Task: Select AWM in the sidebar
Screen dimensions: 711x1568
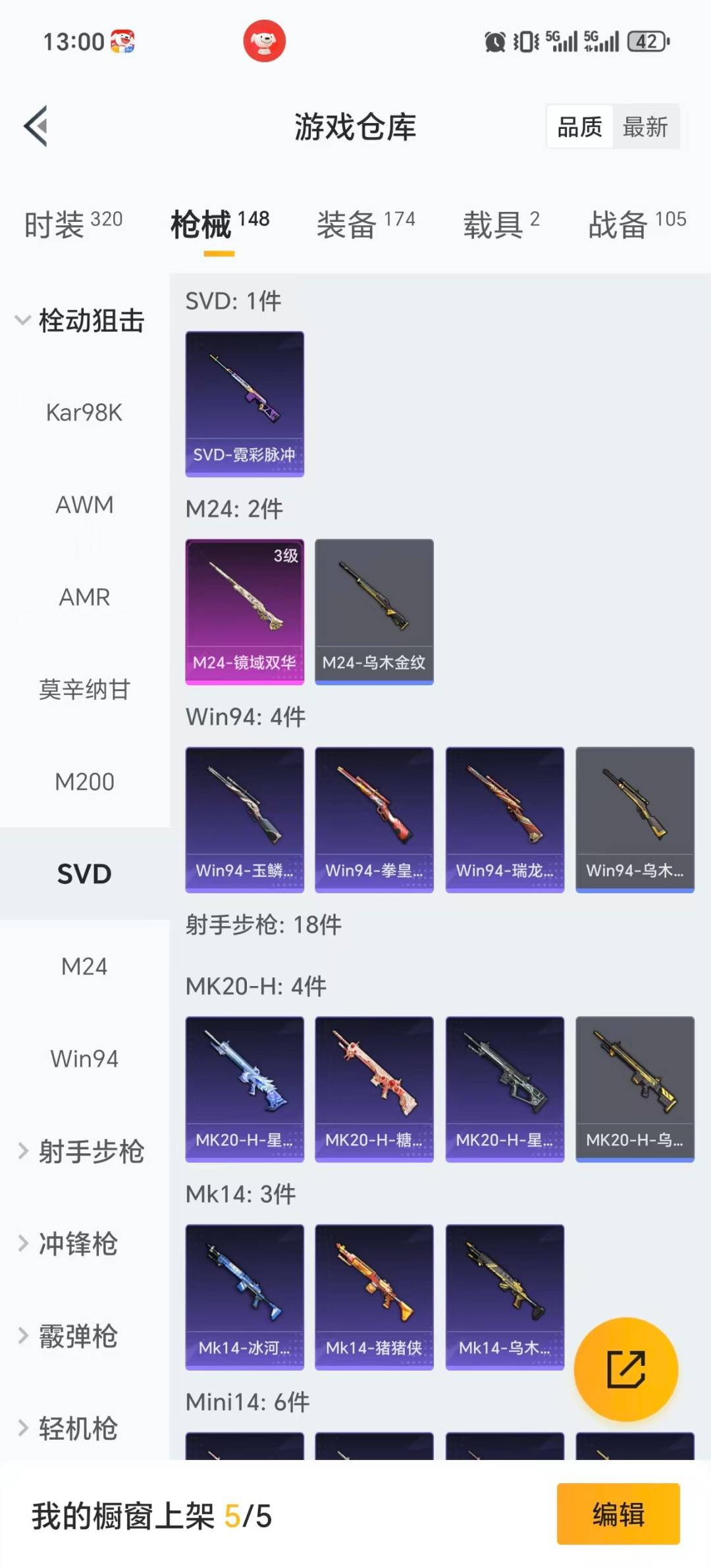Action: (84, 505)
